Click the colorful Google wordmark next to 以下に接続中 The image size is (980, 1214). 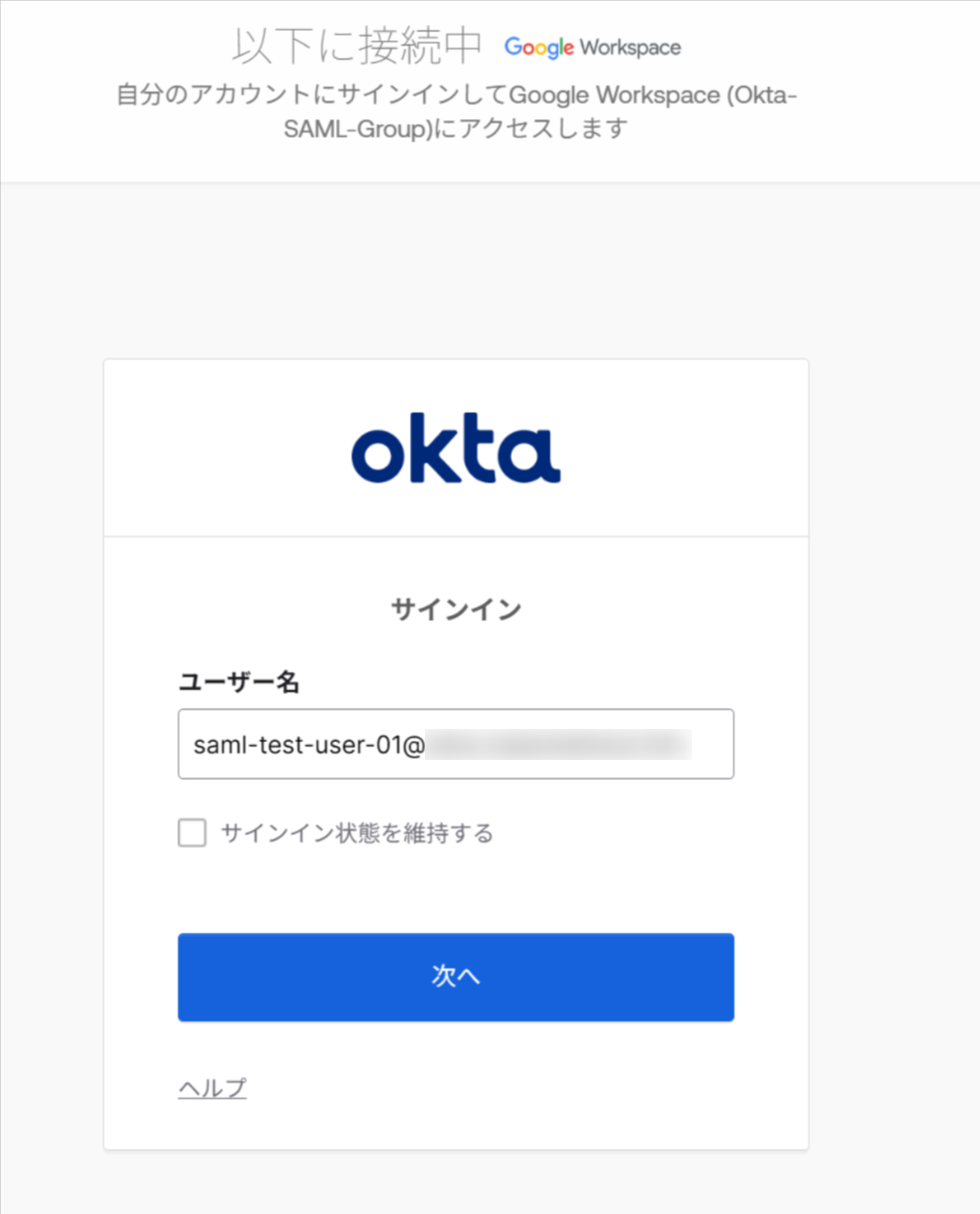point(538,47)
